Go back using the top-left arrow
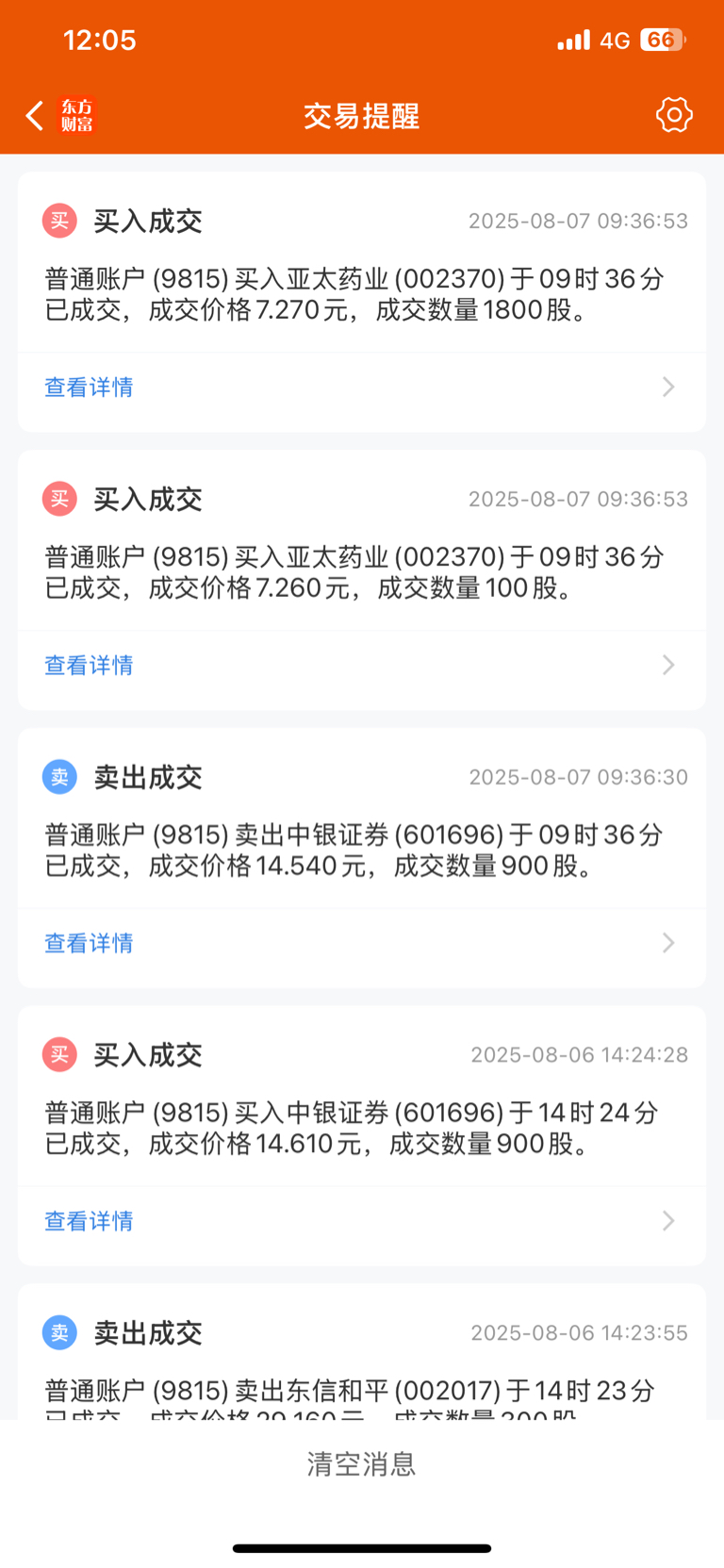724x1568 pixels. pos(35,116)
